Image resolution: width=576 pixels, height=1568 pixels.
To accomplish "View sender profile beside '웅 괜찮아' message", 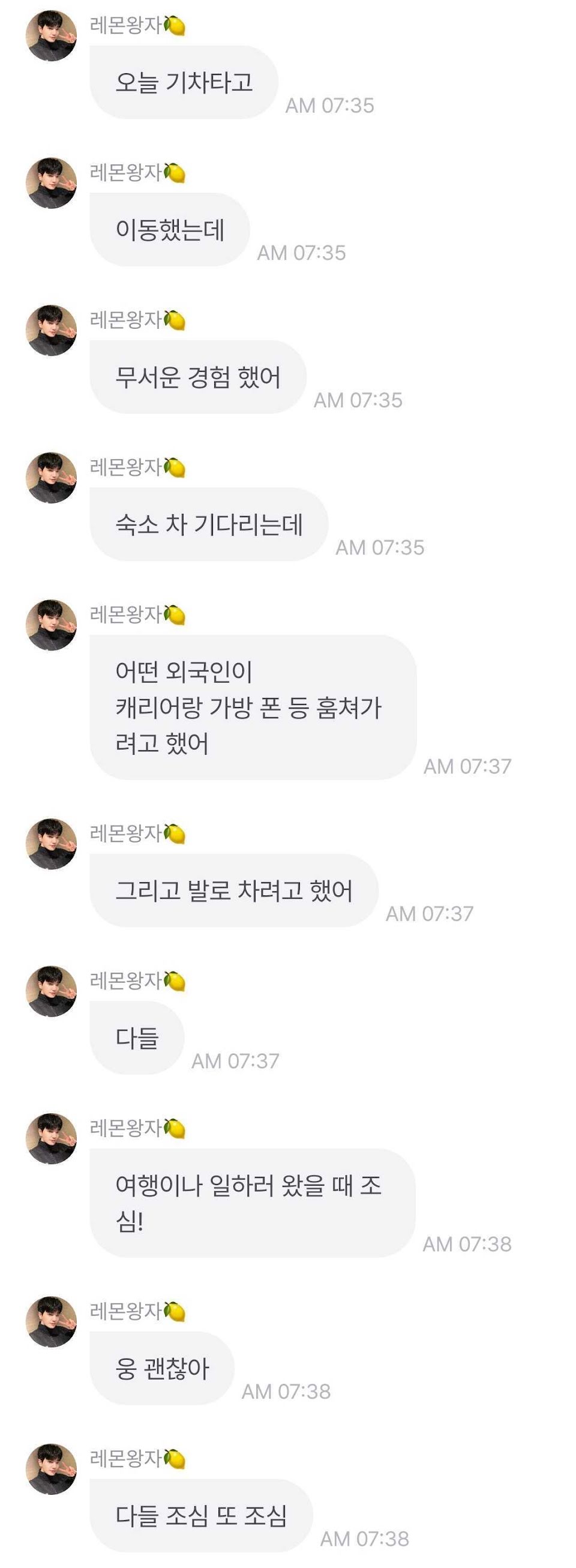I will 51,1321.
